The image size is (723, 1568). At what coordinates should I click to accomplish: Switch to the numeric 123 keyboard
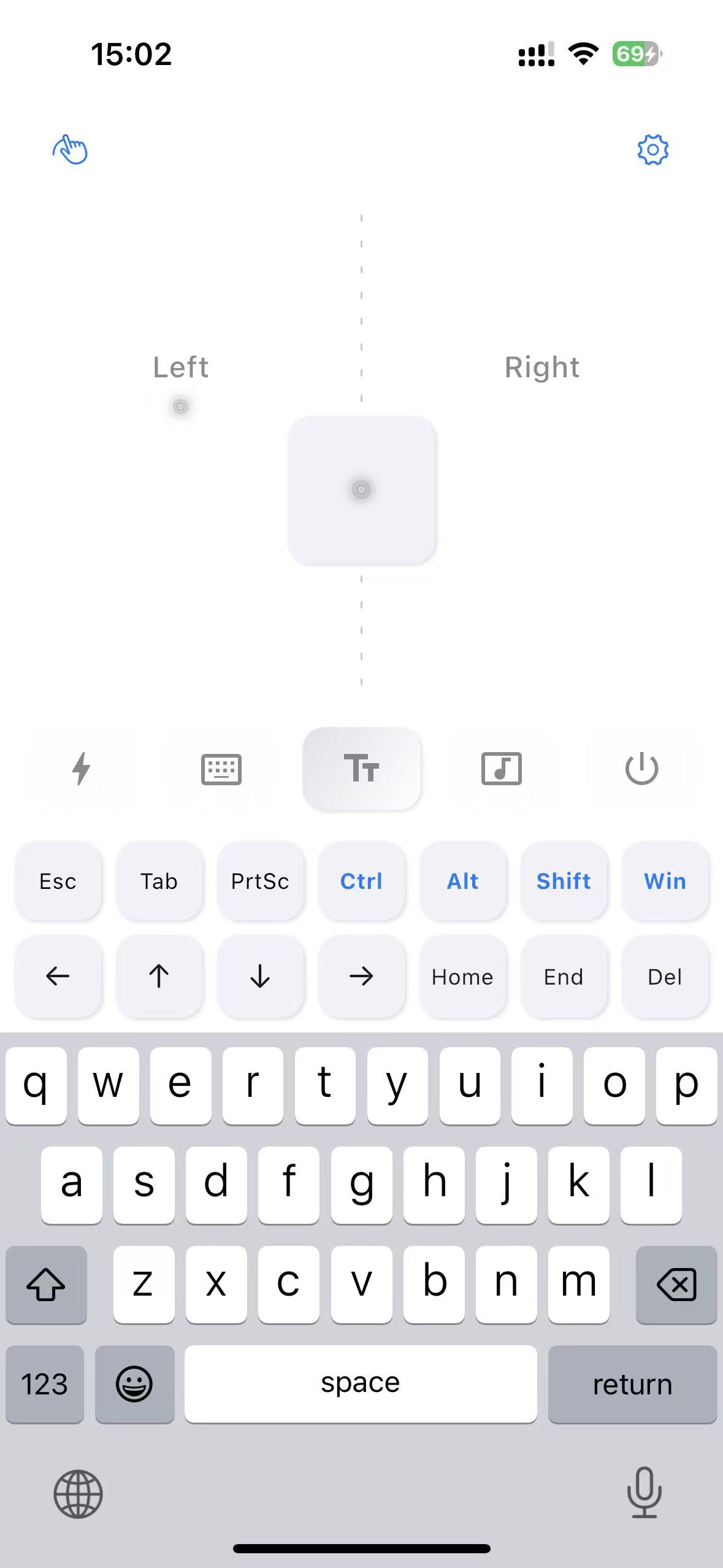(44, 1384)
